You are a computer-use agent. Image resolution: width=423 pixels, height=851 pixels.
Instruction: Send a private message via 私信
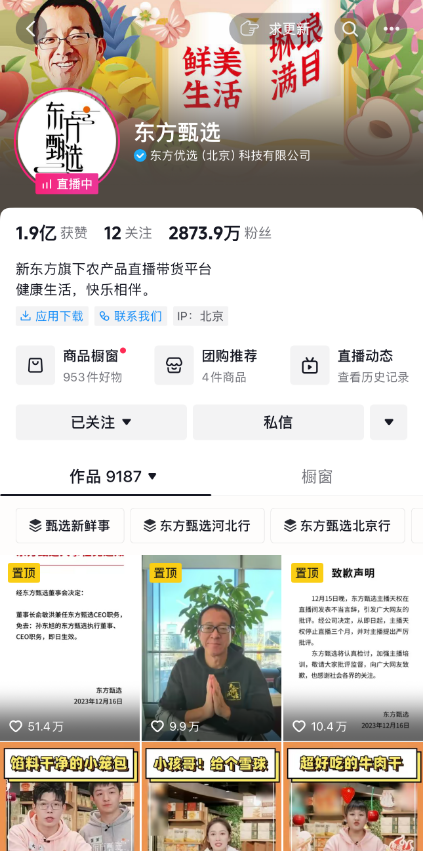pos(278,422)
